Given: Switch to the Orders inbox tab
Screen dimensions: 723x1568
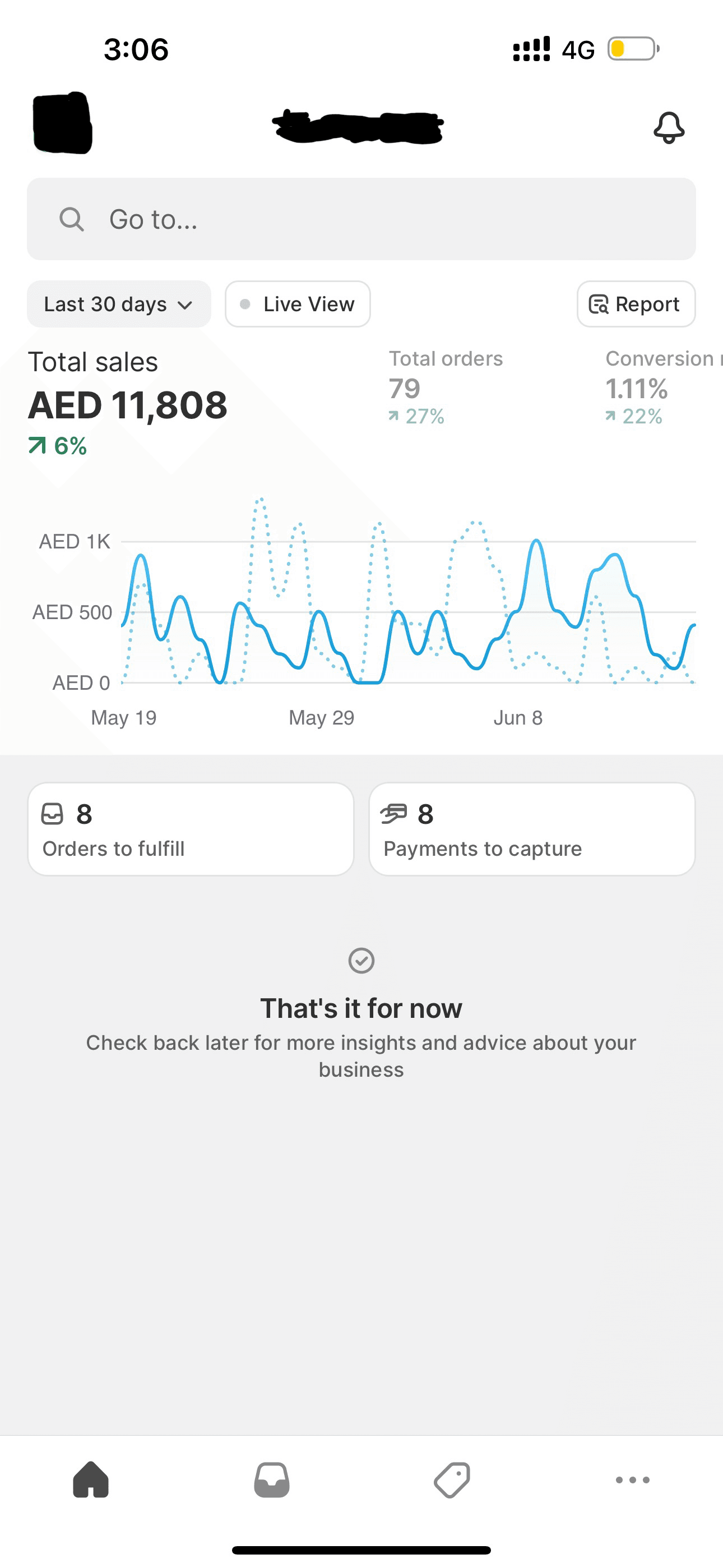Looking at the screenshot, I should click(271, 1479).
